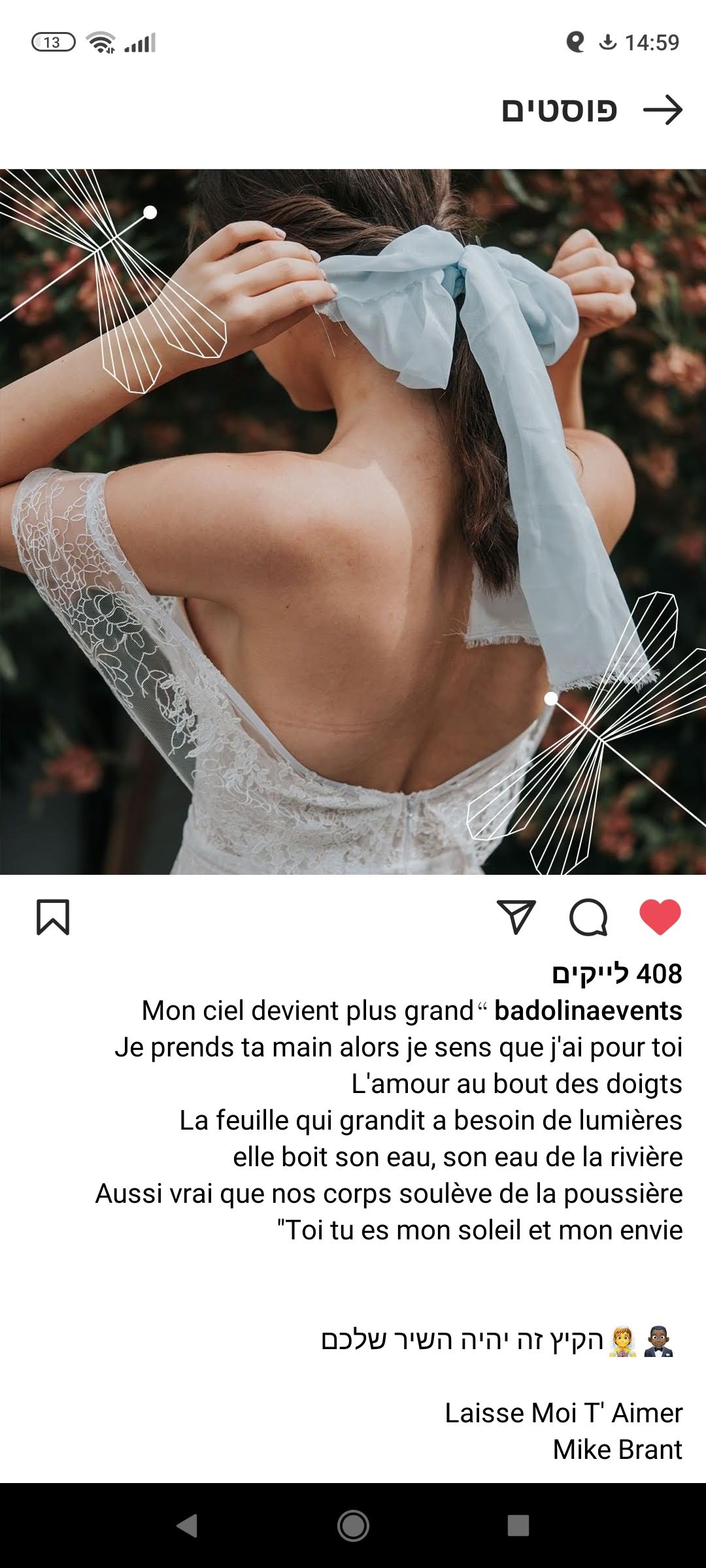Open the badolinaevents profile

tap(588, 1011)
